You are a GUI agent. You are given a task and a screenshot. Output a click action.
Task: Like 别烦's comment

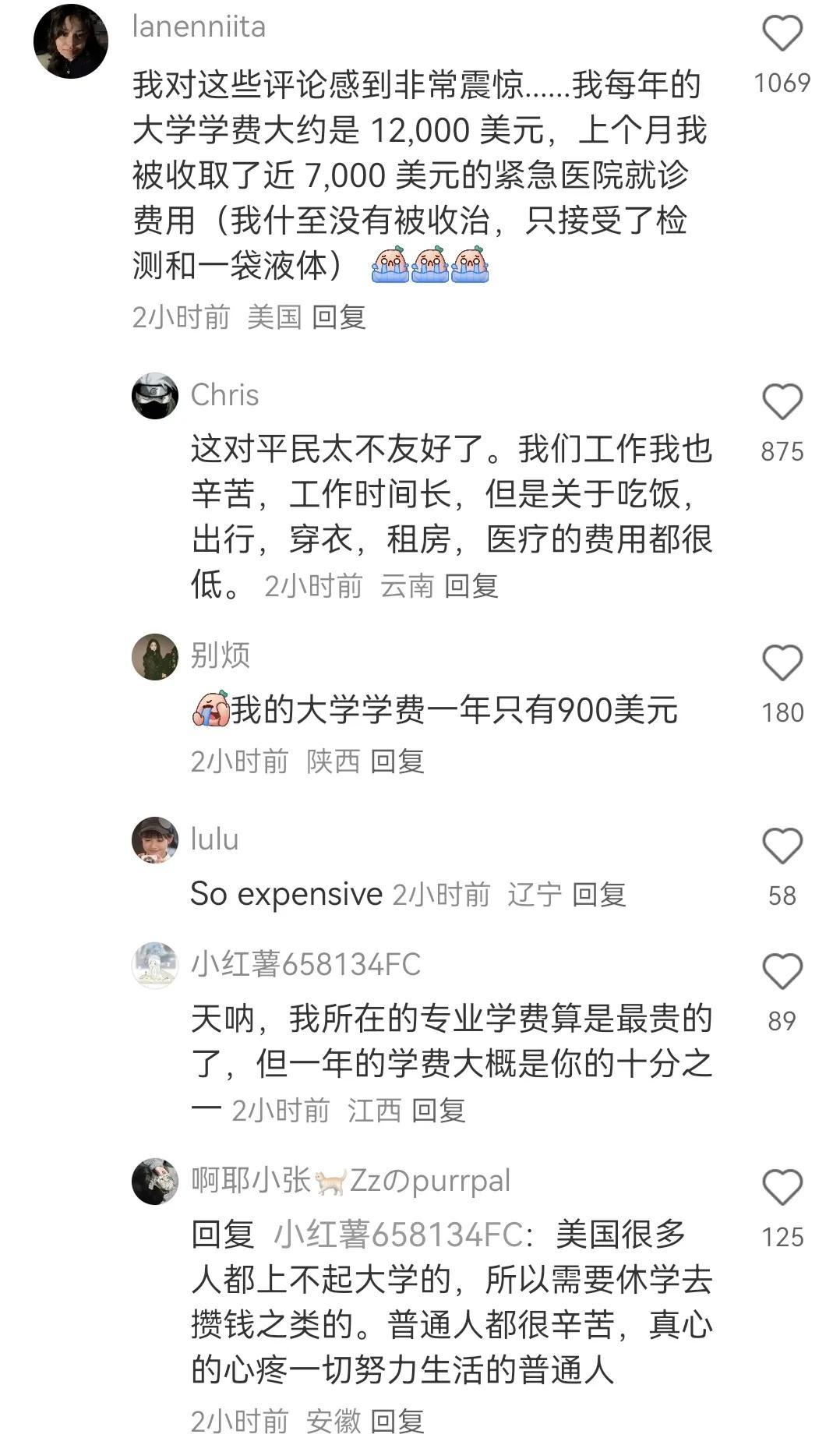click(x=782, y=664)
